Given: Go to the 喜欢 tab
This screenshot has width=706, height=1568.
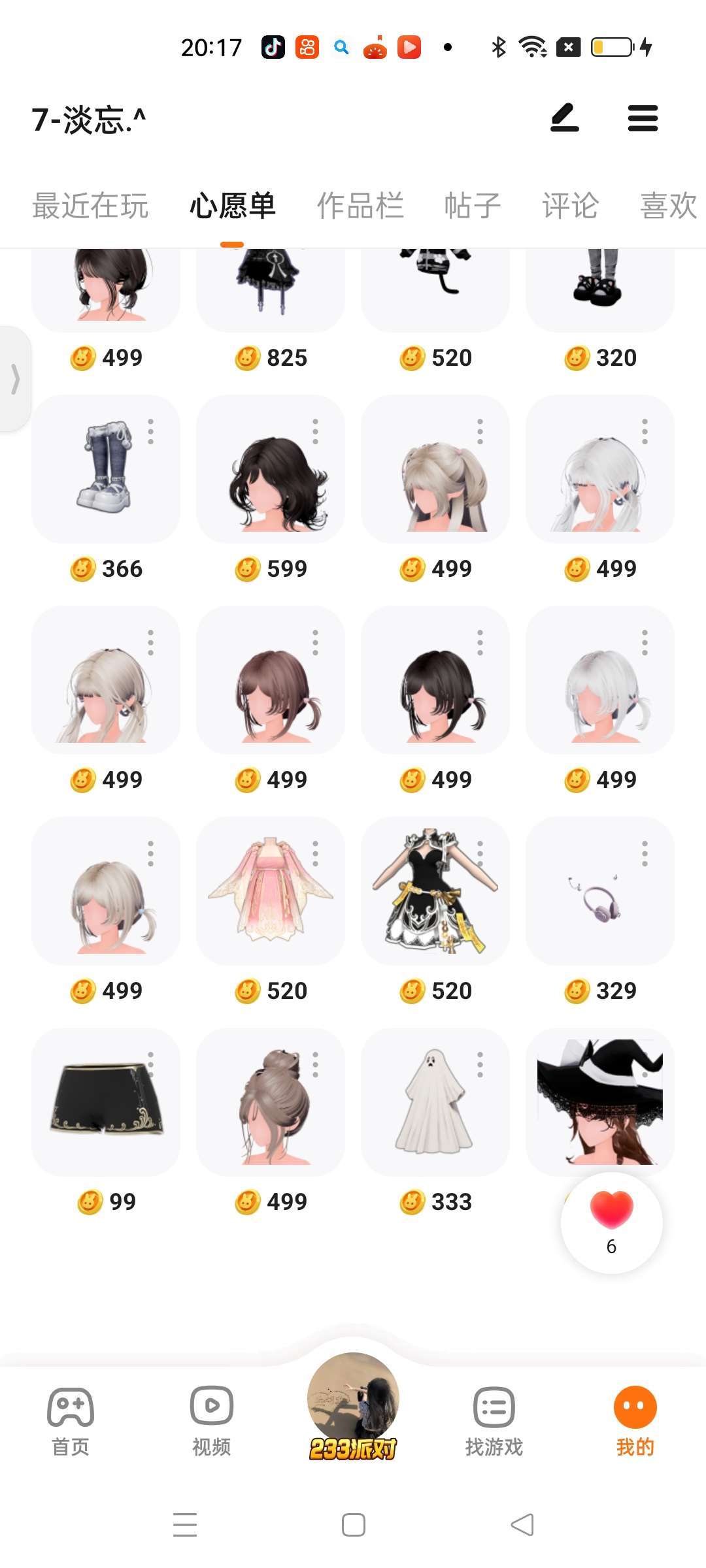Looking at the screenshot, I should tap(668, 205).
